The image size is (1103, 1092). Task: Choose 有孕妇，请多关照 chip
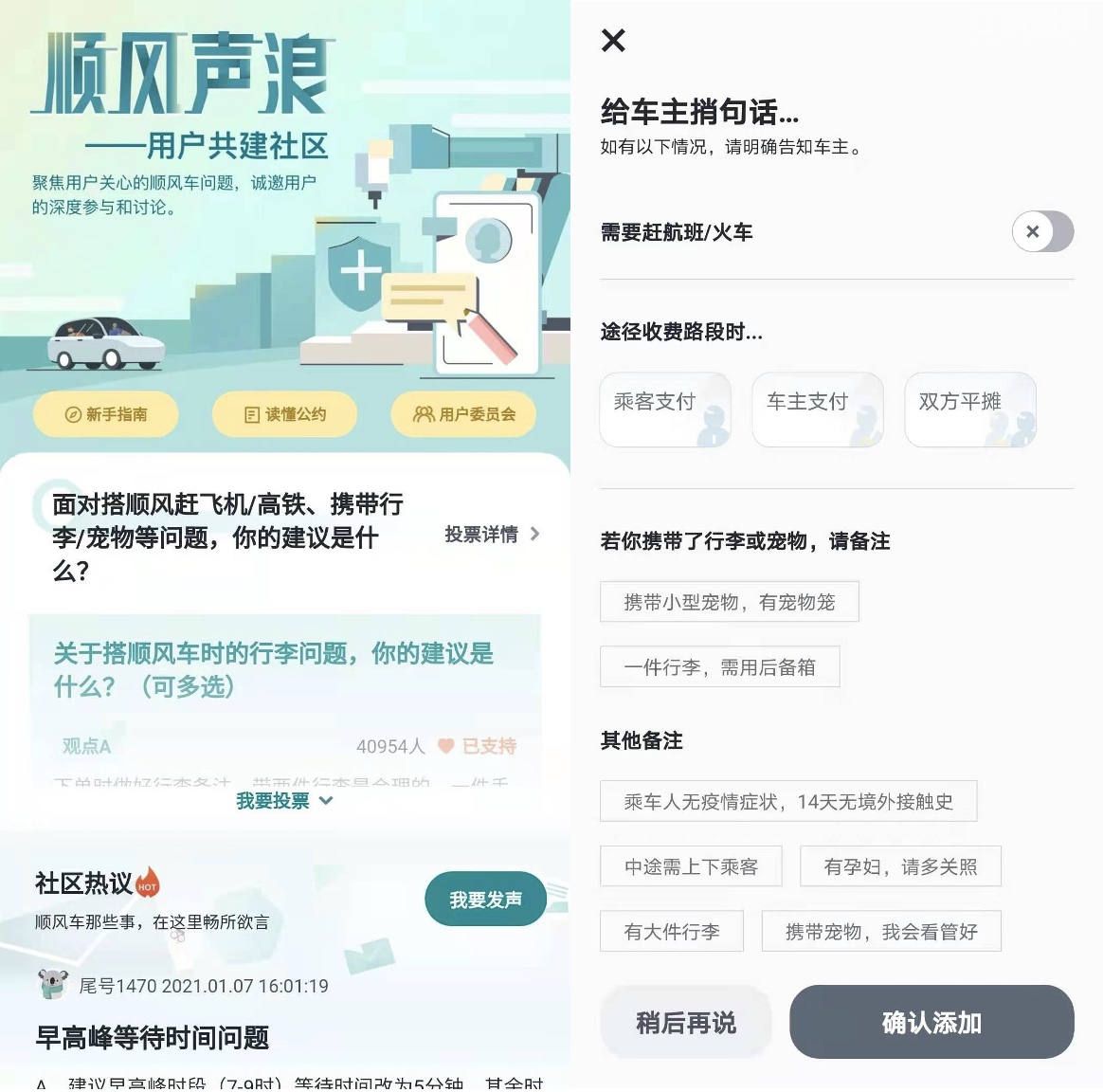[x=899, y=866]
